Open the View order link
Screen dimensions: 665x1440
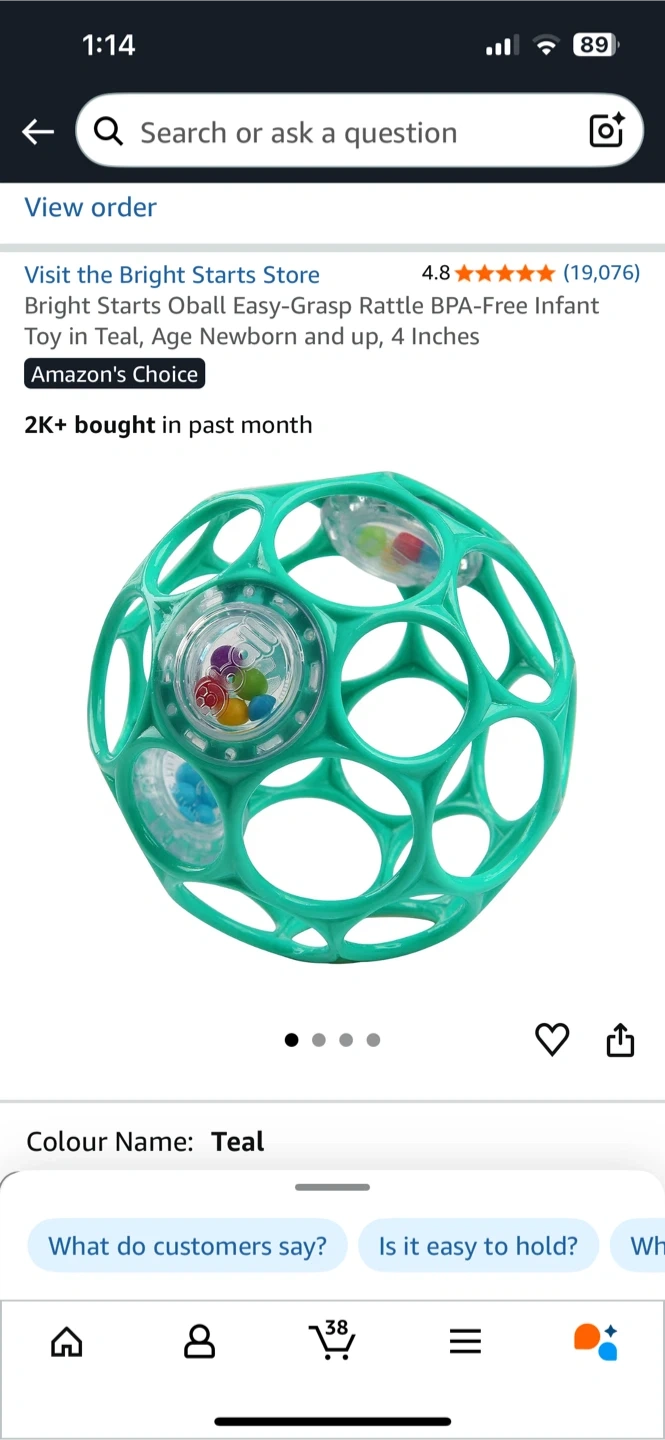click(91, 207)
